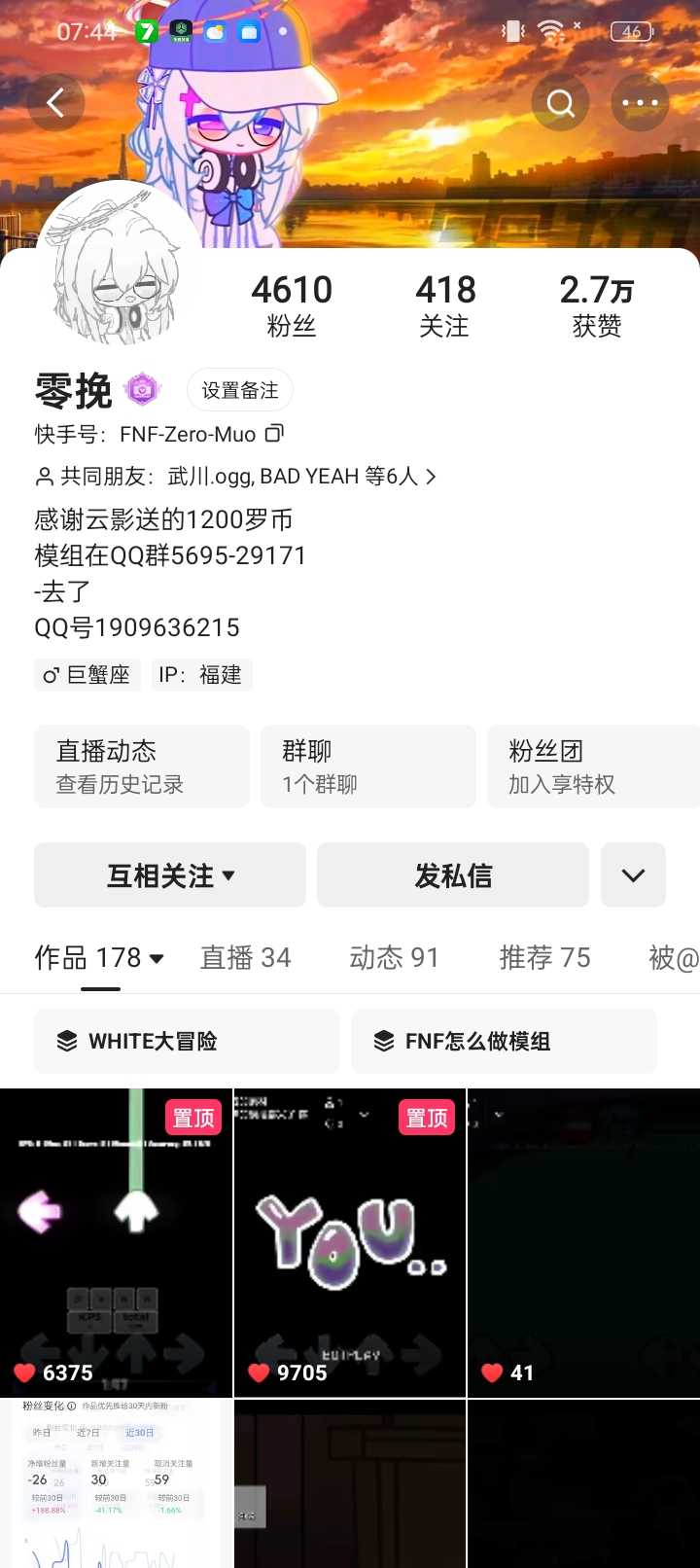Open the 粉丝团 fan club card
The width and height of the screenshot is (700, 1568).
(593, 766)
